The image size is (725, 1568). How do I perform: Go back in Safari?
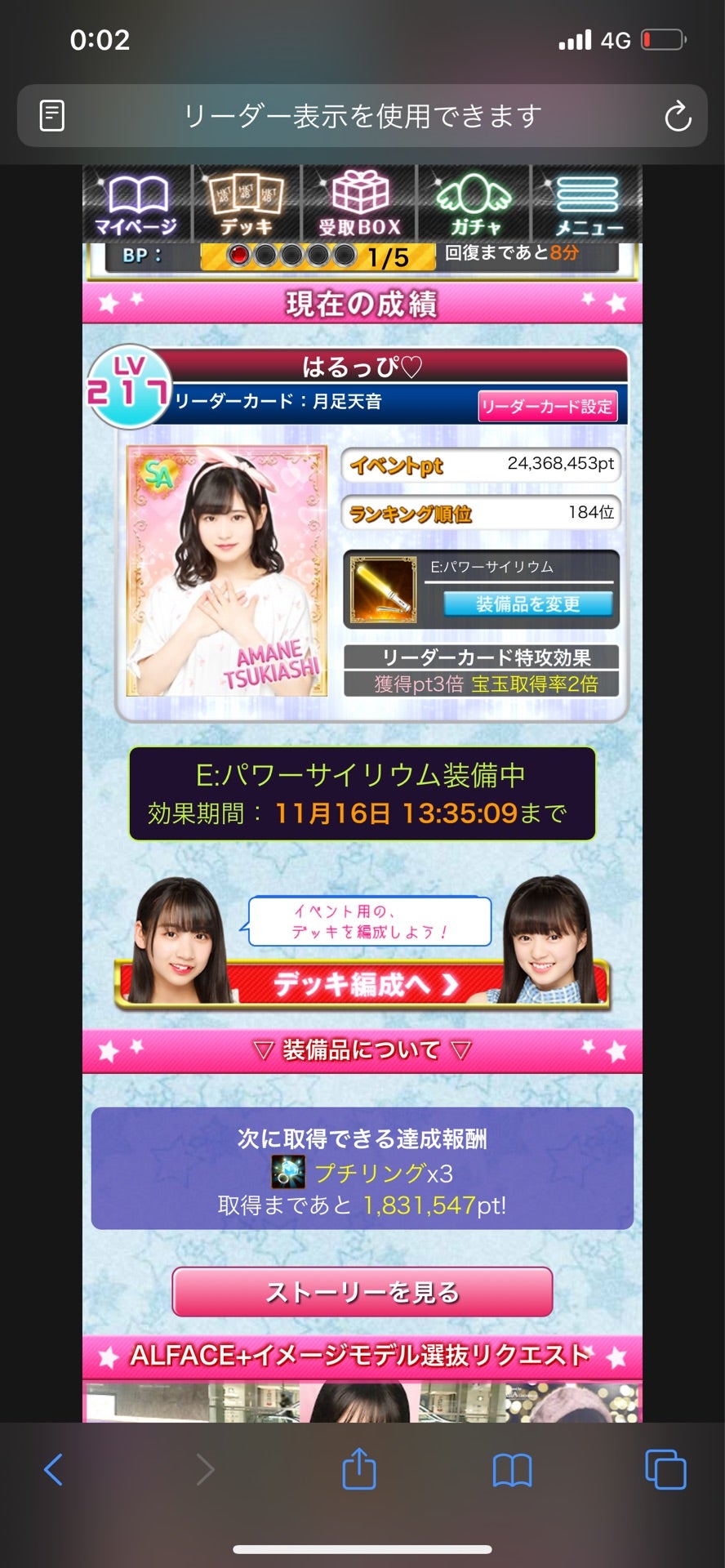[54, 1469]
